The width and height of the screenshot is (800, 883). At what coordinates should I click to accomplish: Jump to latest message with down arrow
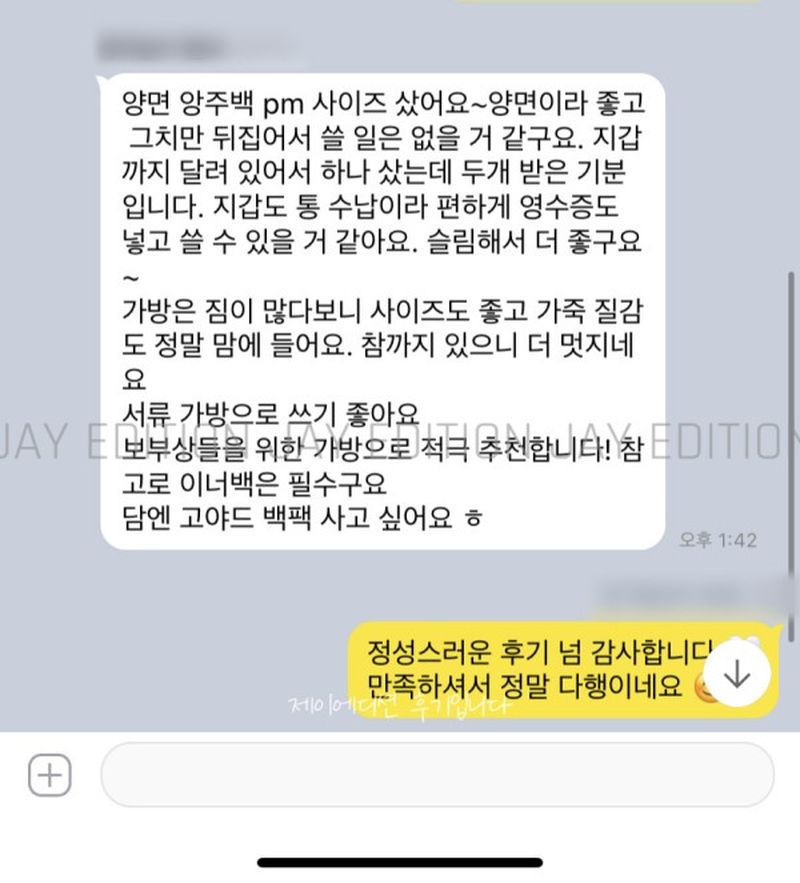click(x=737, y=675)
